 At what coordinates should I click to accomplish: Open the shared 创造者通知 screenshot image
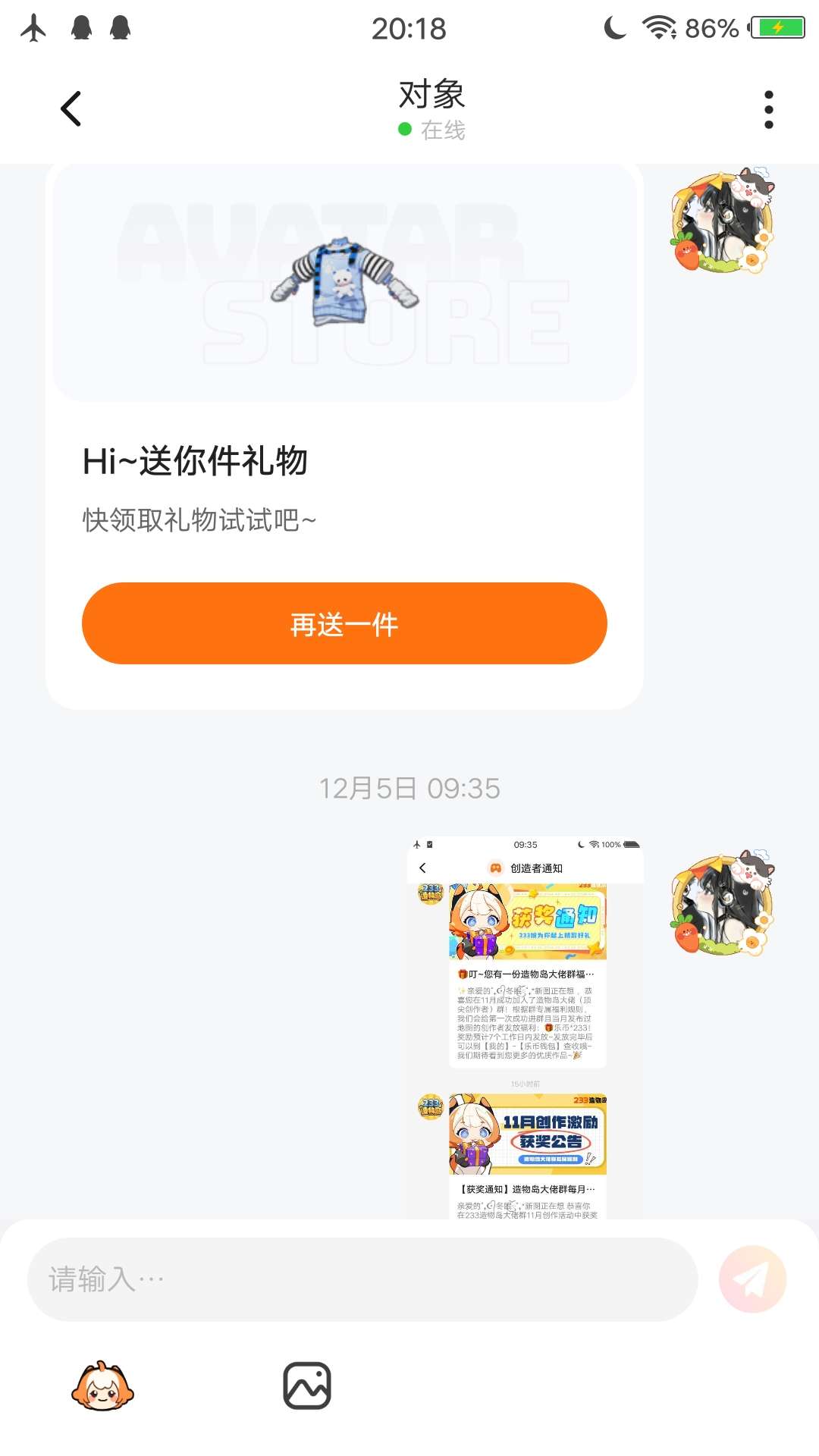coord(526,1028)
